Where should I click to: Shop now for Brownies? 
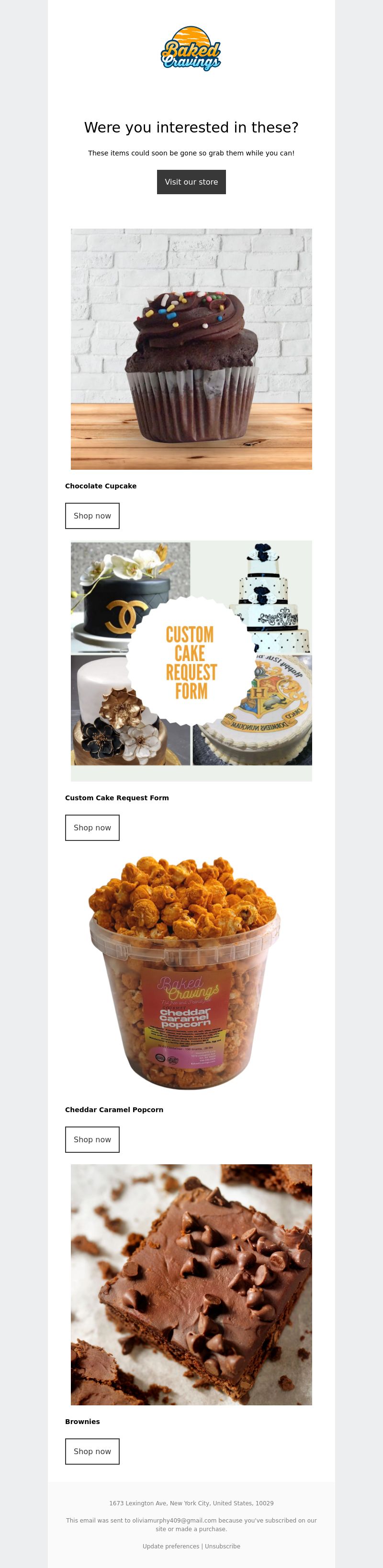[92, 1451]
